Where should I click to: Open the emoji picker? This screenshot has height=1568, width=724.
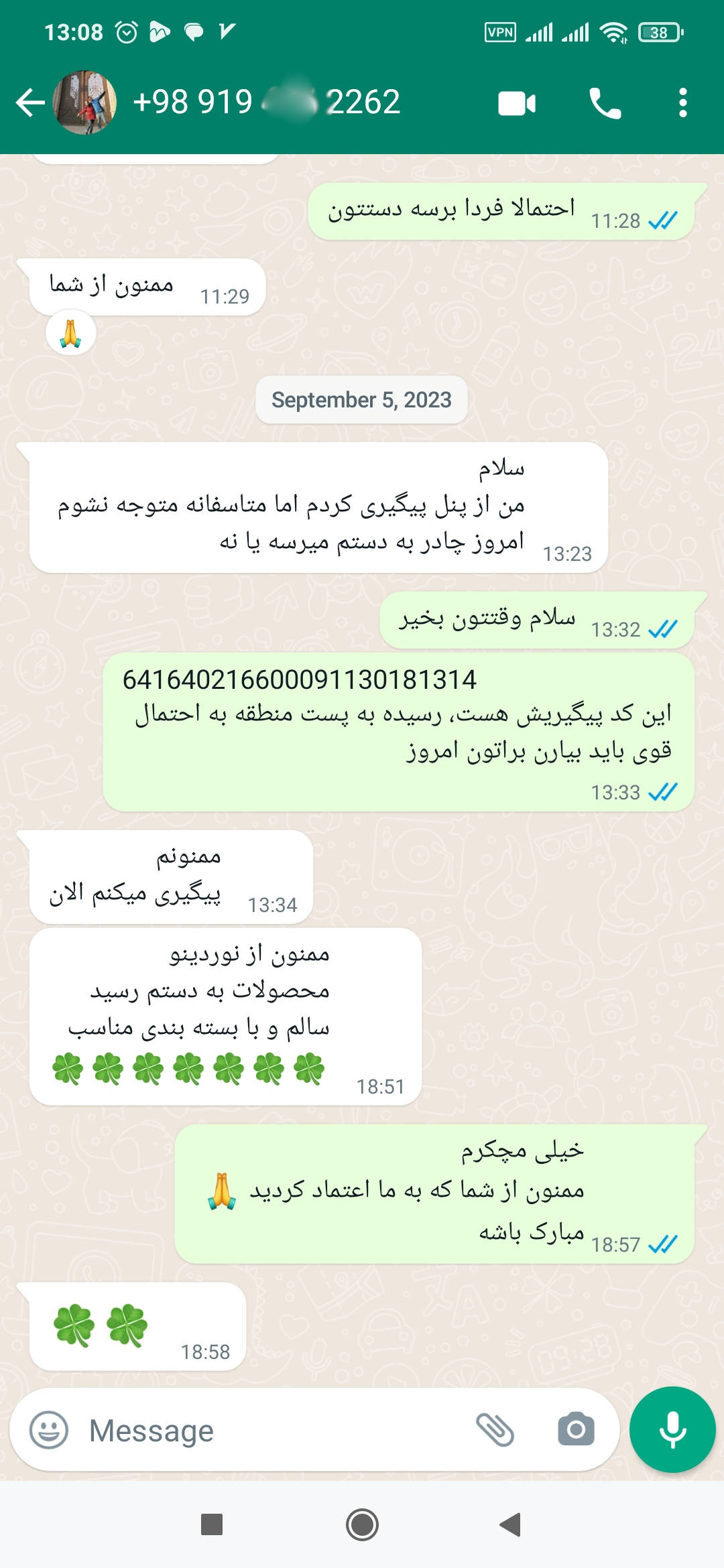click(49, 1430)
